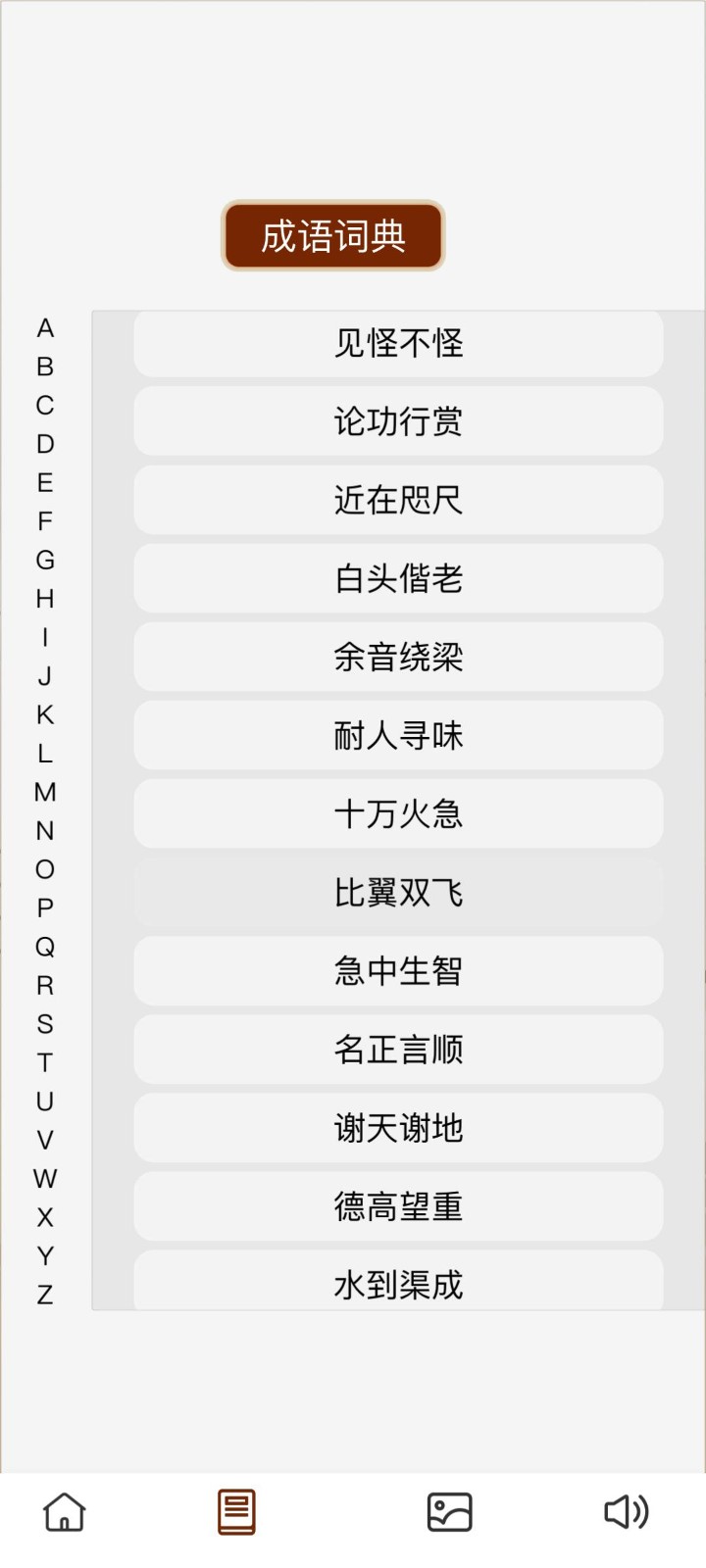This screenshot has width=706, height=1568.
Task: Open the idiom 论功行赏
Action: coord(398,421)
